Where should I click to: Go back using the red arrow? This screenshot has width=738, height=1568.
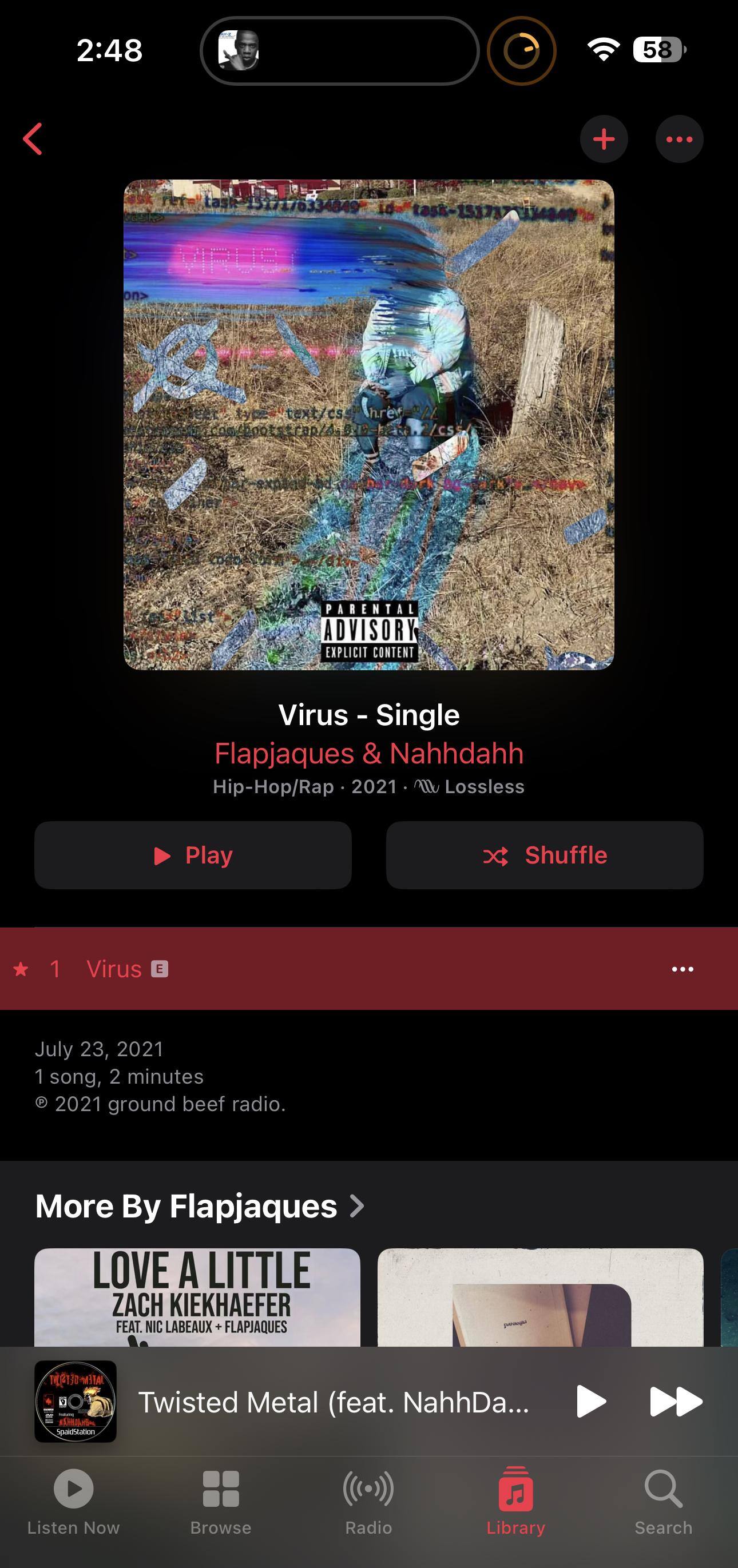coord(33,140)
